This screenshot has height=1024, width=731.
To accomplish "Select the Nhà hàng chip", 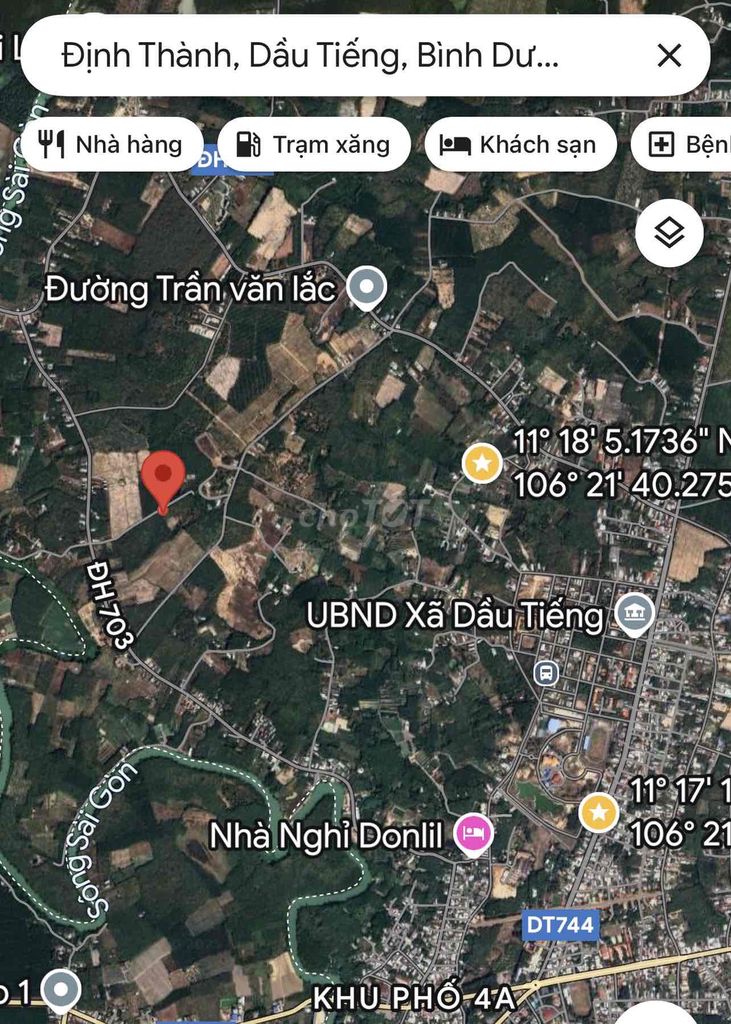I will (x=111, y=145).
